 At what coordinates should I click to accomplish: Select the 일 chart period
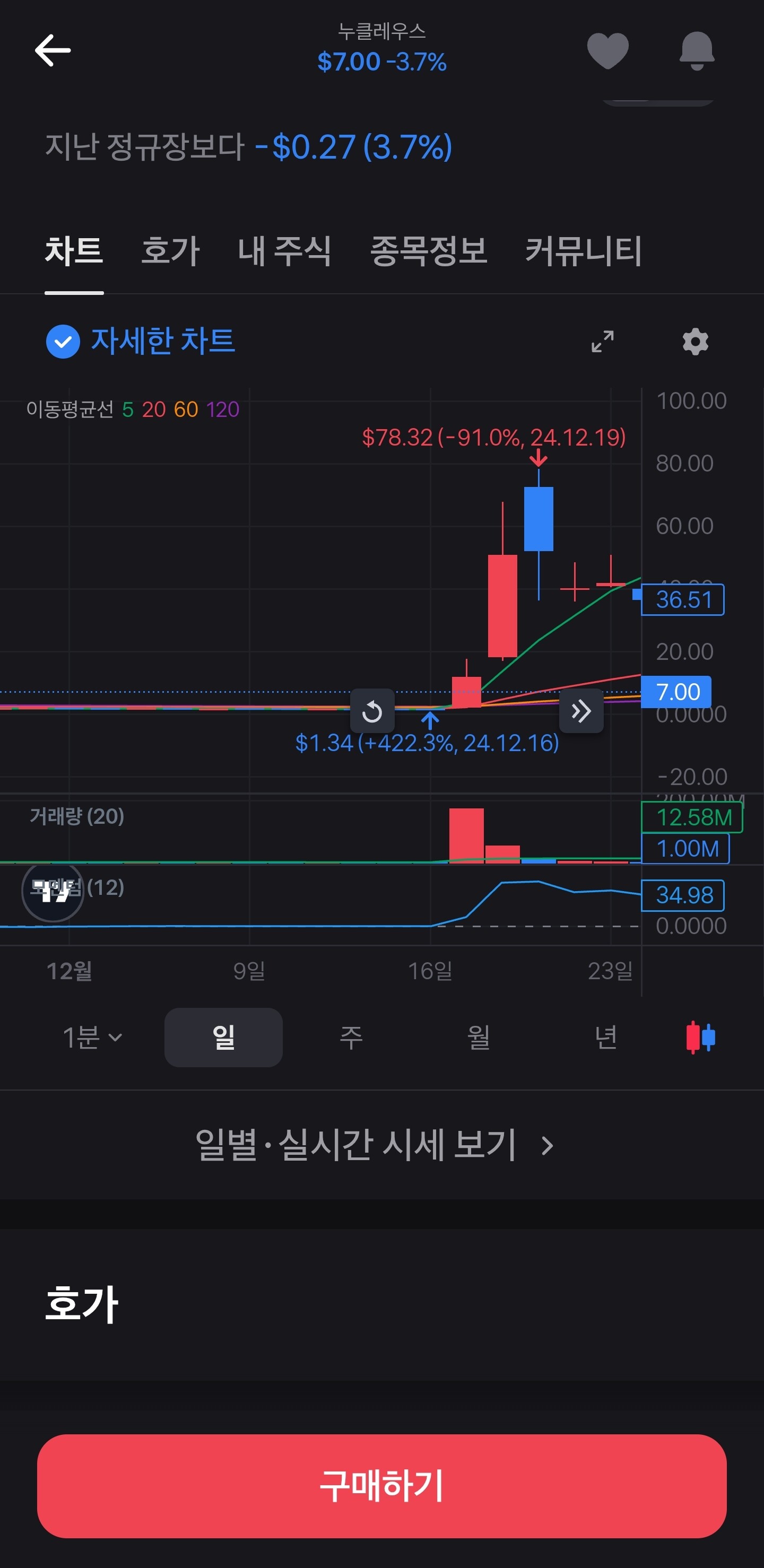223,1036
